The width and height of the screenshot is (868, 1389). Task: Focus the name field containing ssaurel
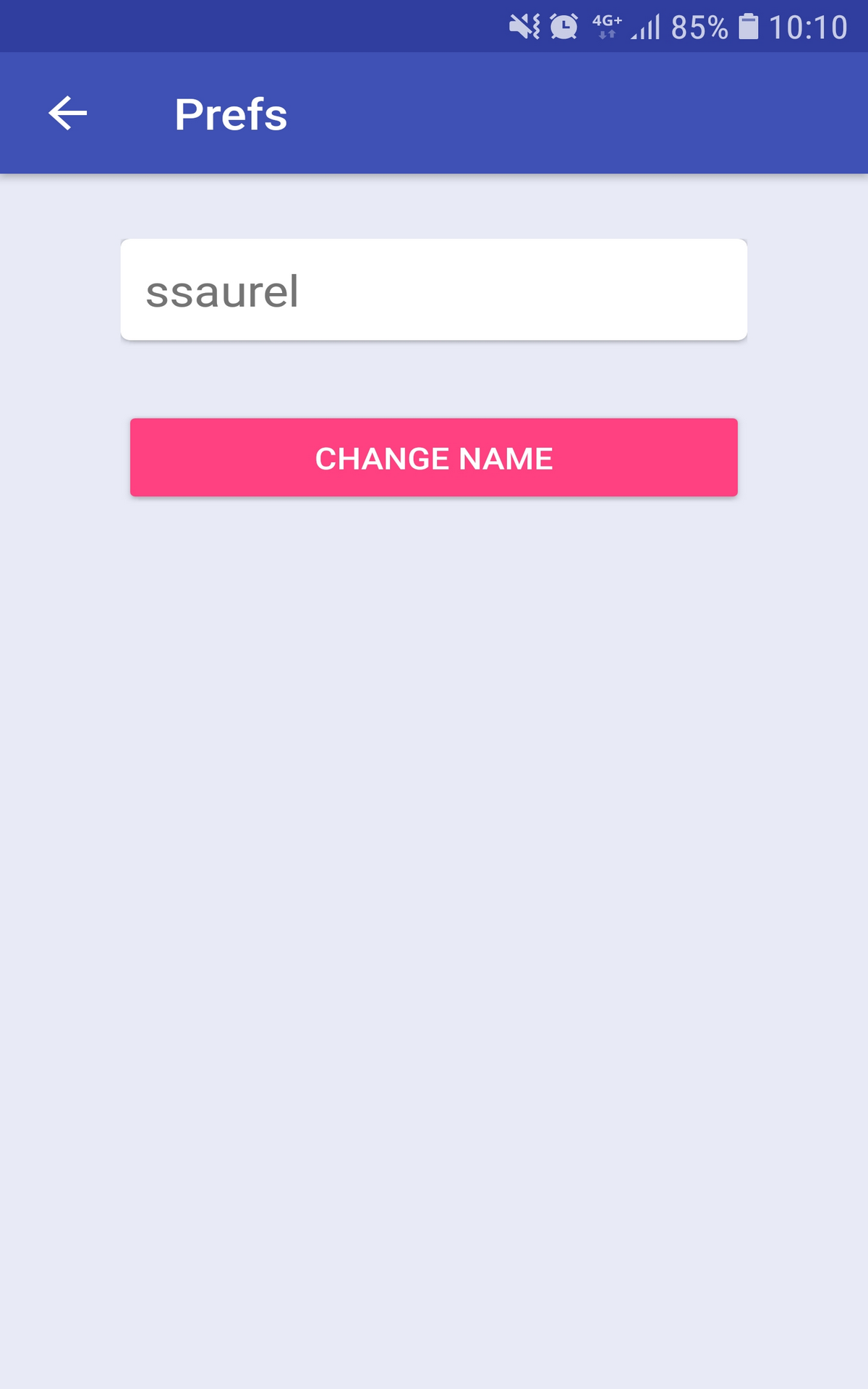[434, 289]
